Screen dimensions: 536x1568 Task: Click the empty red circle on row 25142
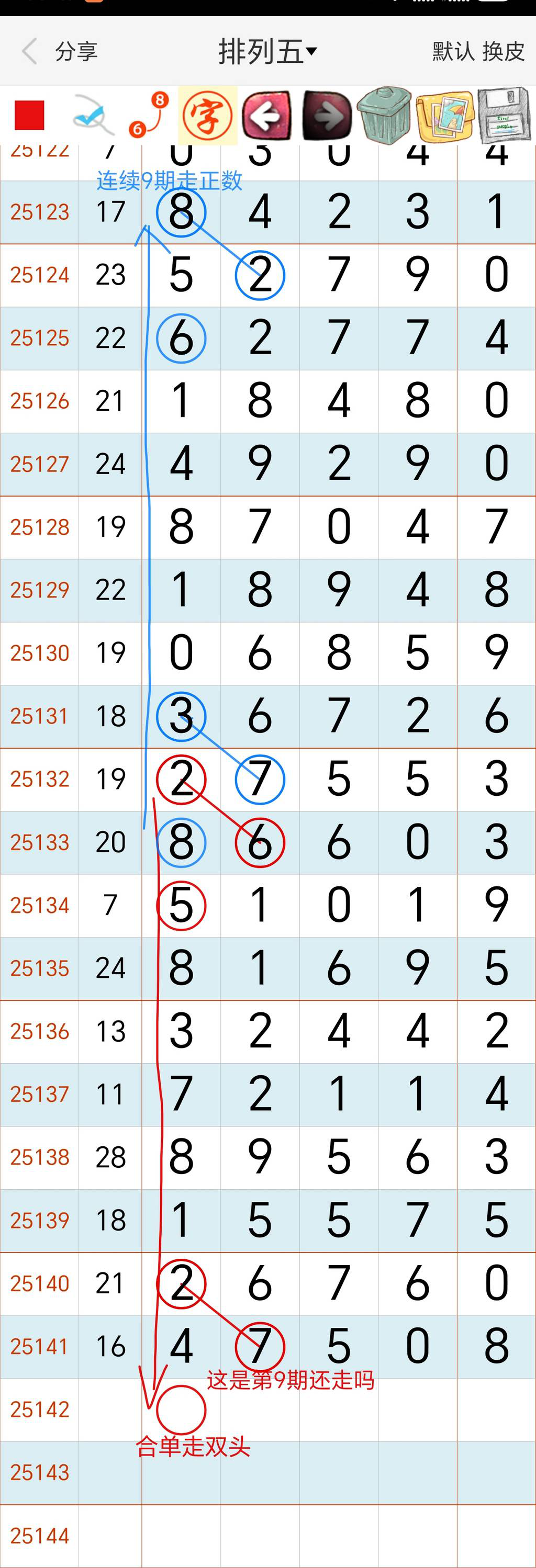point(182,1410)
